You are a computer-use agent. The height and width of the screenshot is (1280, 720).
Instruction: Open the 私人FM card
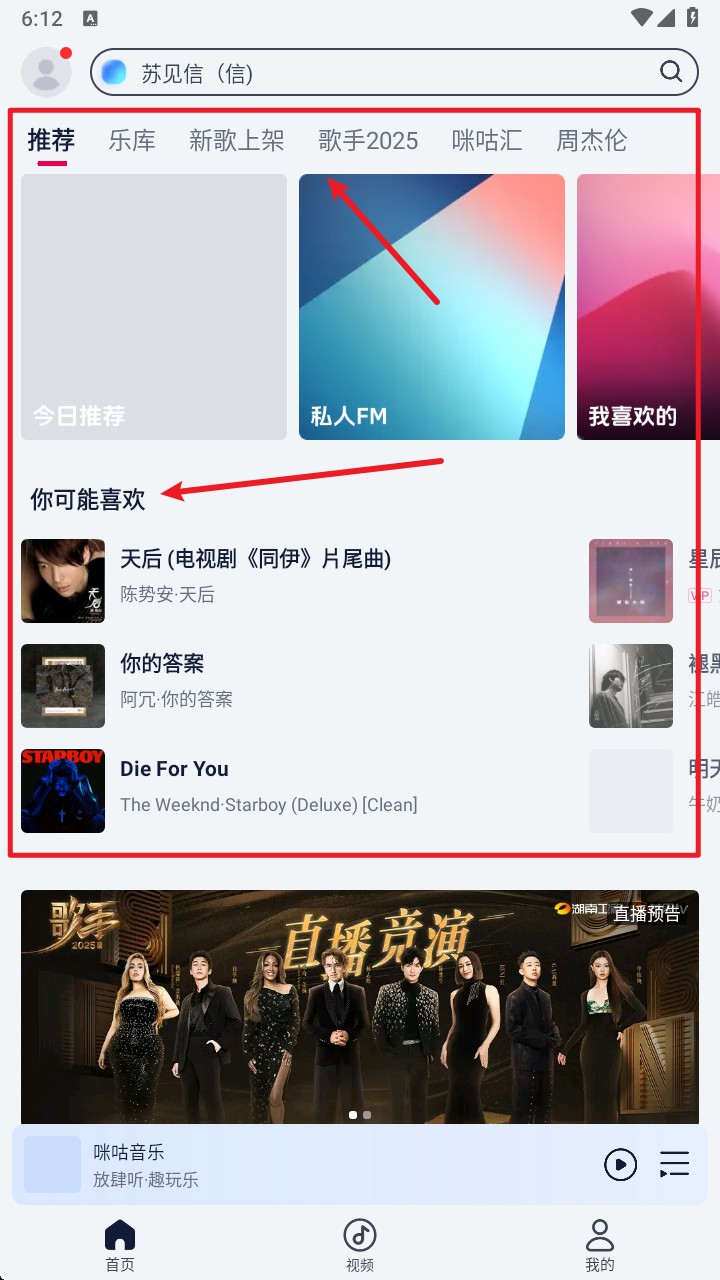pos(432,307)
